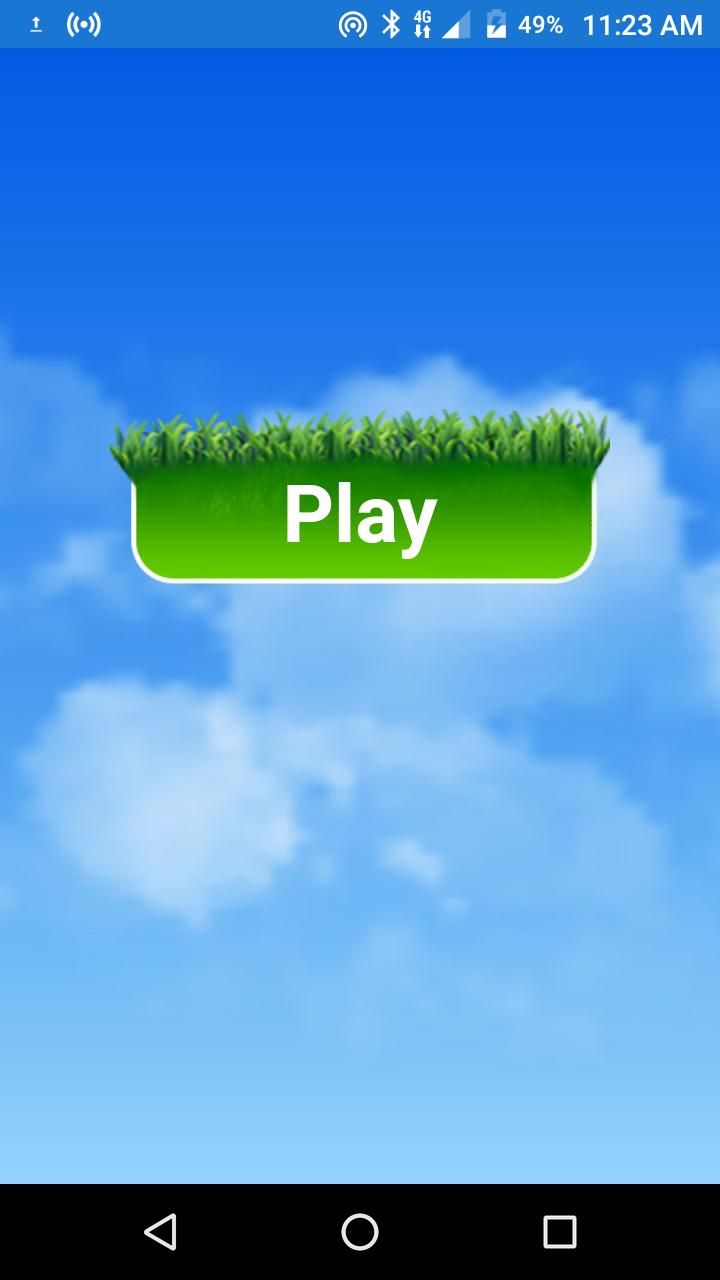720x1280 pixels.
Task: Start the game with the Play button
Action: pos(362,514)
